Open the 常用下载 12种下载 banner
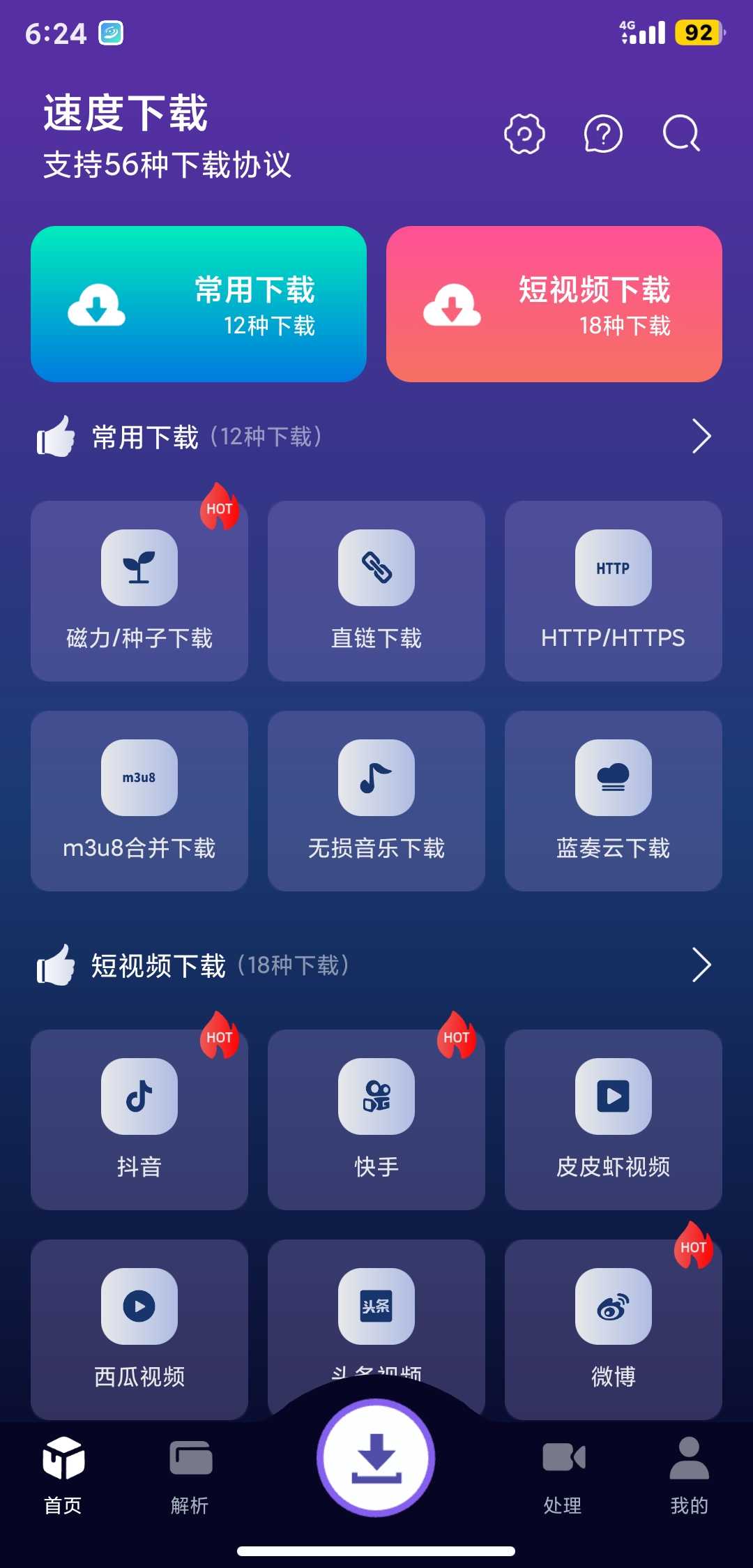The width and height of the screenshot is (753, 1568). [199, 304]
